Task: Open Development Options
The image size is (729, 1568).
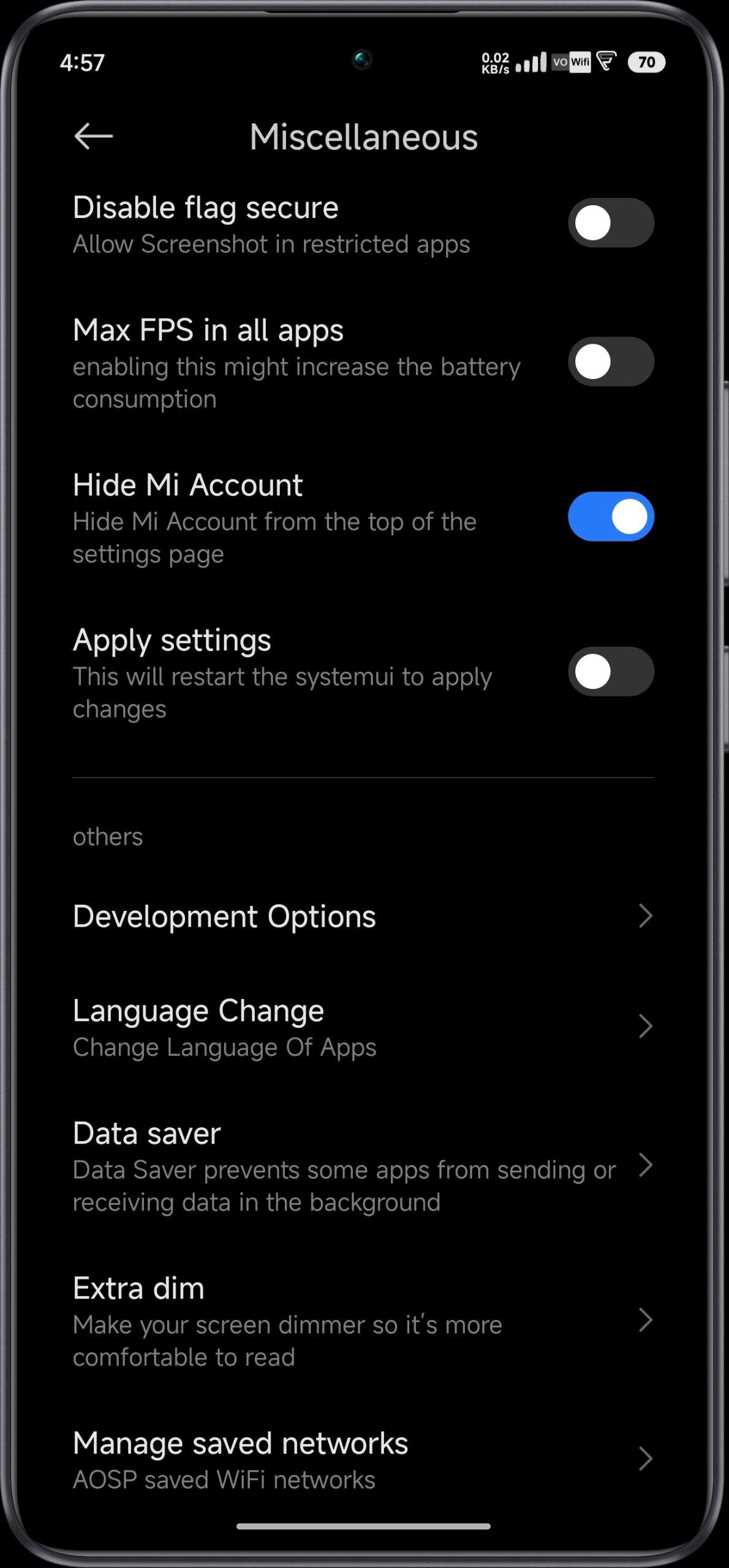Action: point(364,916)
